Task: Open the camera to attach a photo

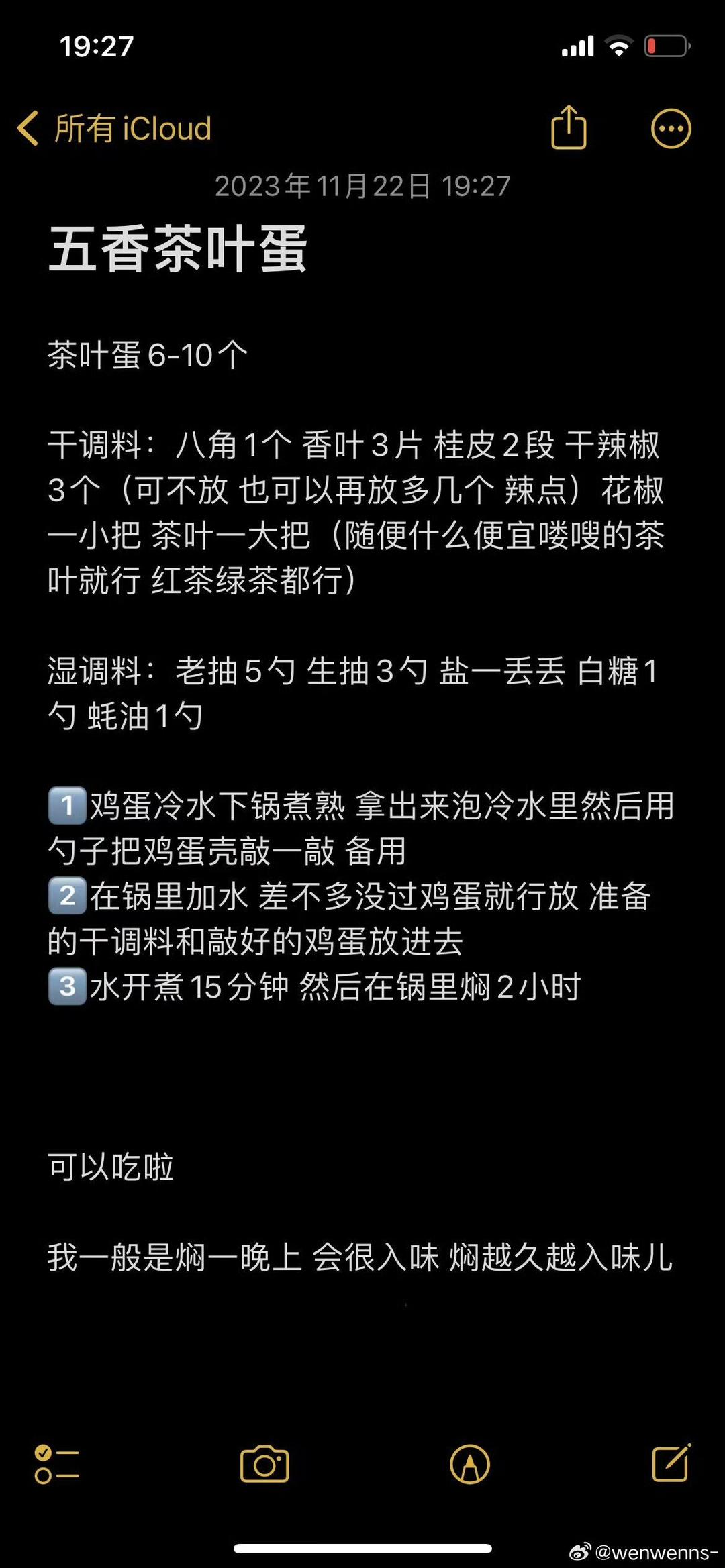Action: (264, 1464)
